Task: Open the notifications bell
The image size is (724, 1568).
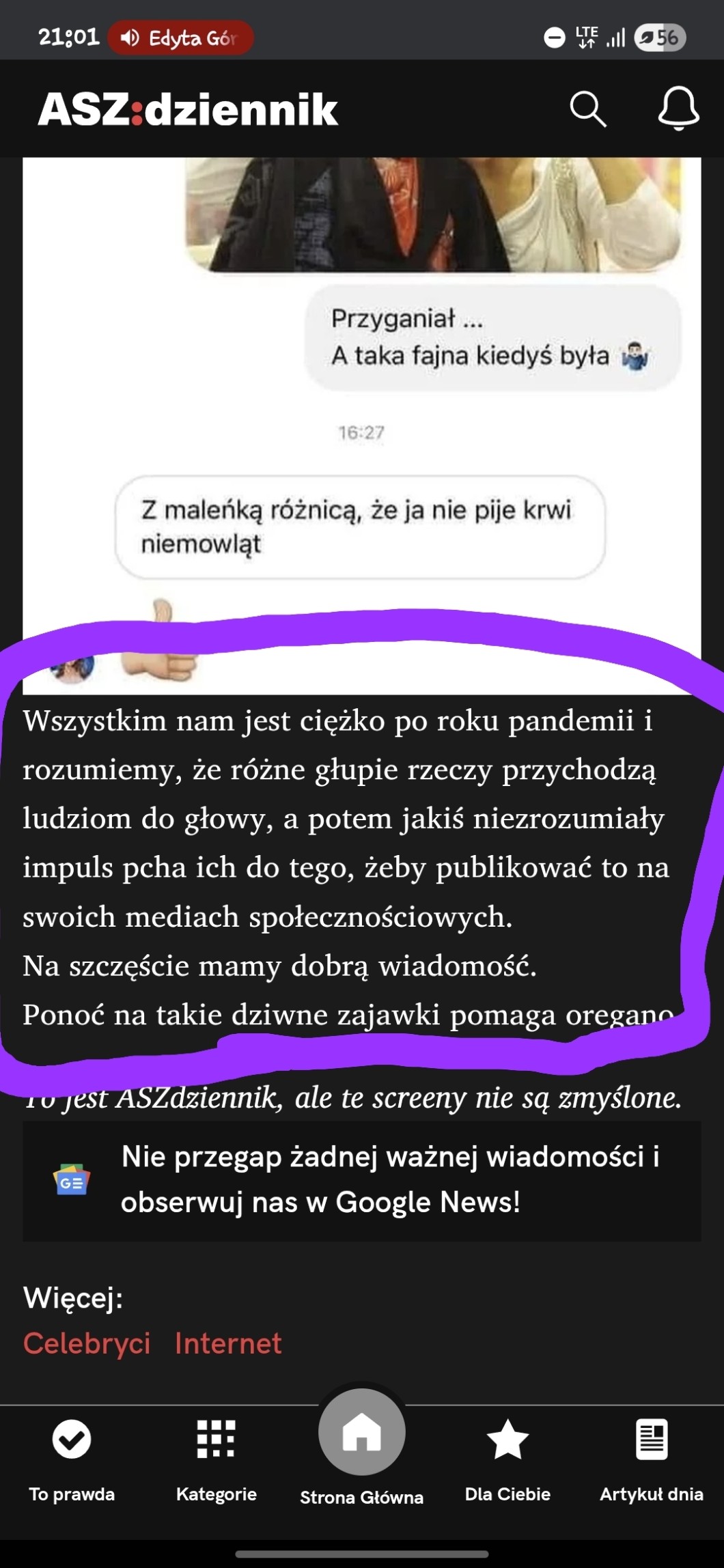Action: [x=678, y=109]
